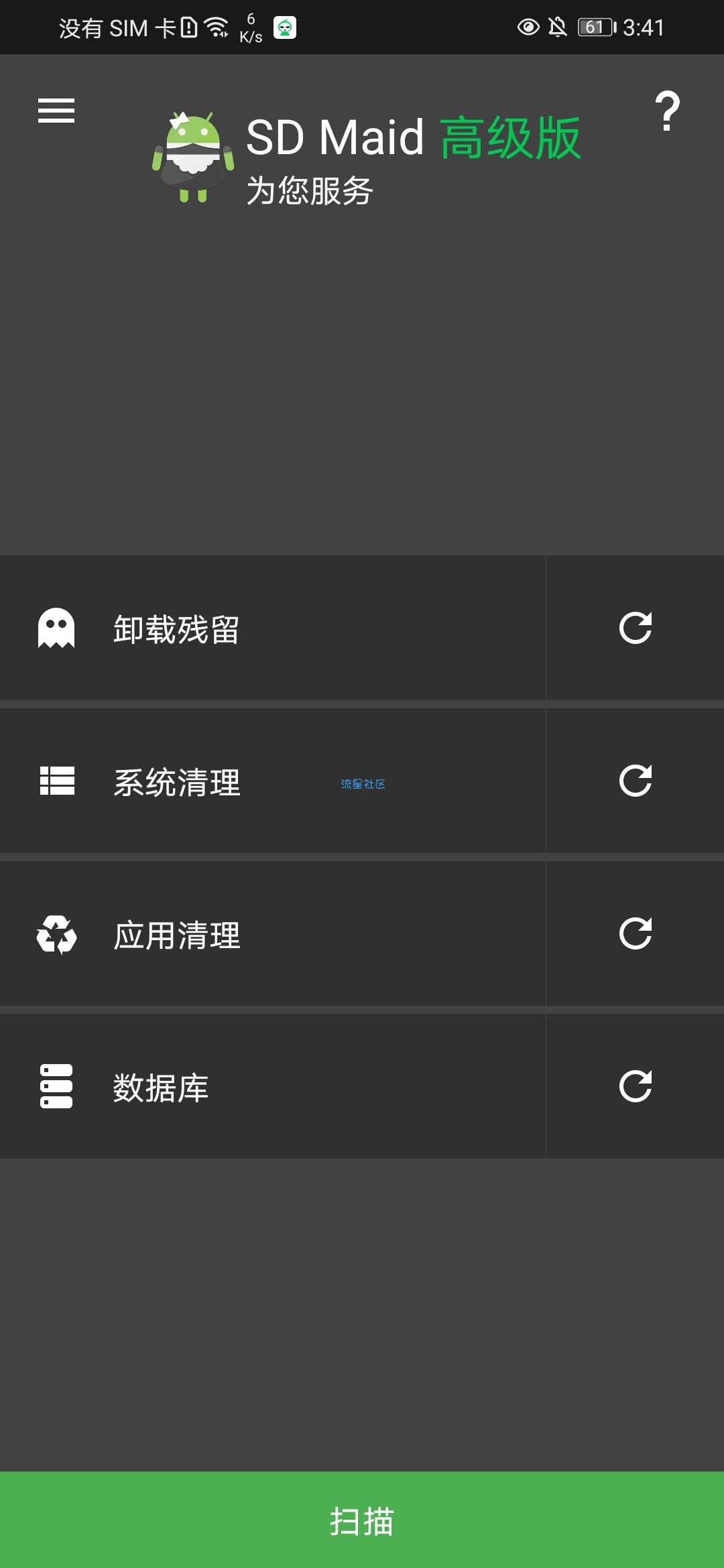724x1568 pixels.
Task: Open the 系统清理 tool
Action: click(271, 781)
